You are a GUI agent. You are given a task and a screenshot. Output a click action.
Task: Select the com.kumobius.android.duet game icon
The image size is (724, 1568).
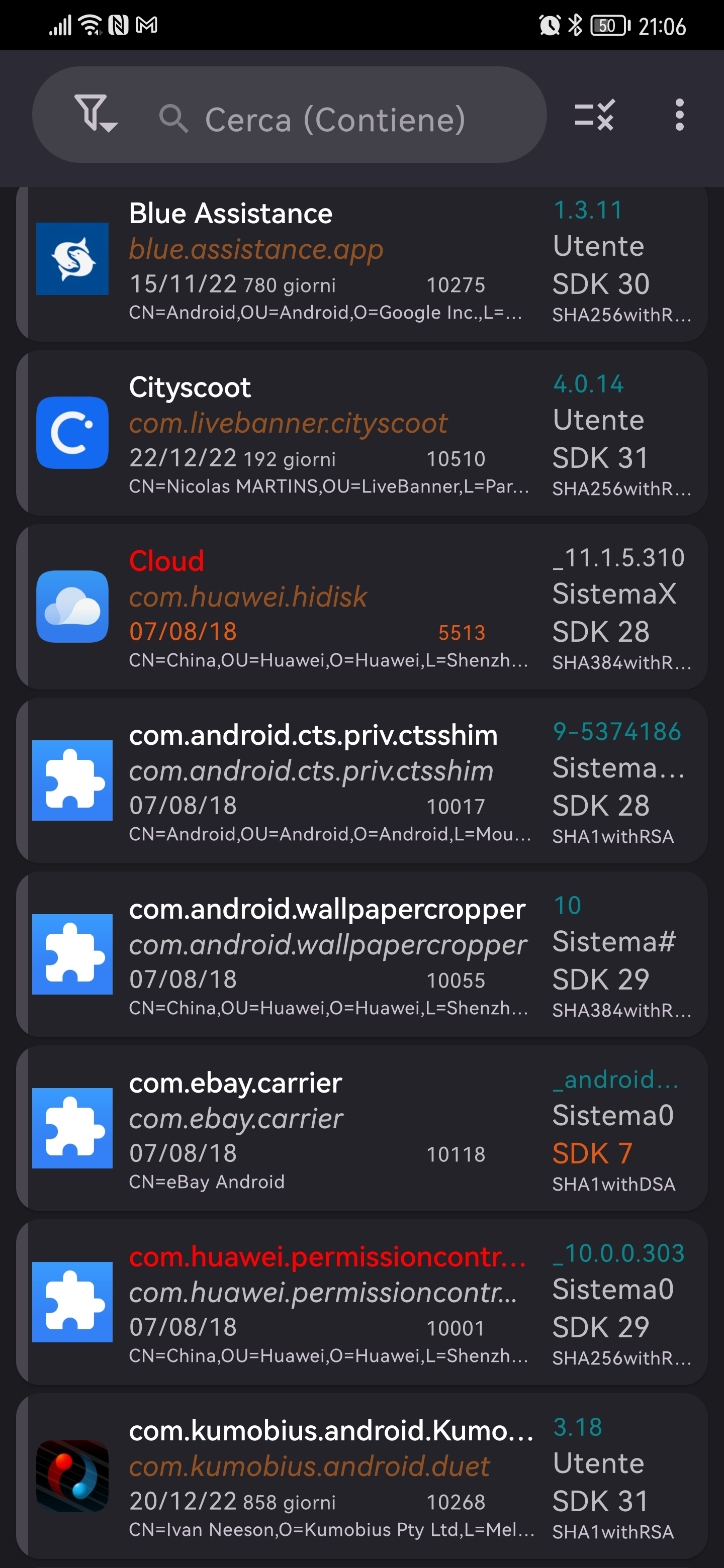pyautogui.click(x=72, y=1476)
